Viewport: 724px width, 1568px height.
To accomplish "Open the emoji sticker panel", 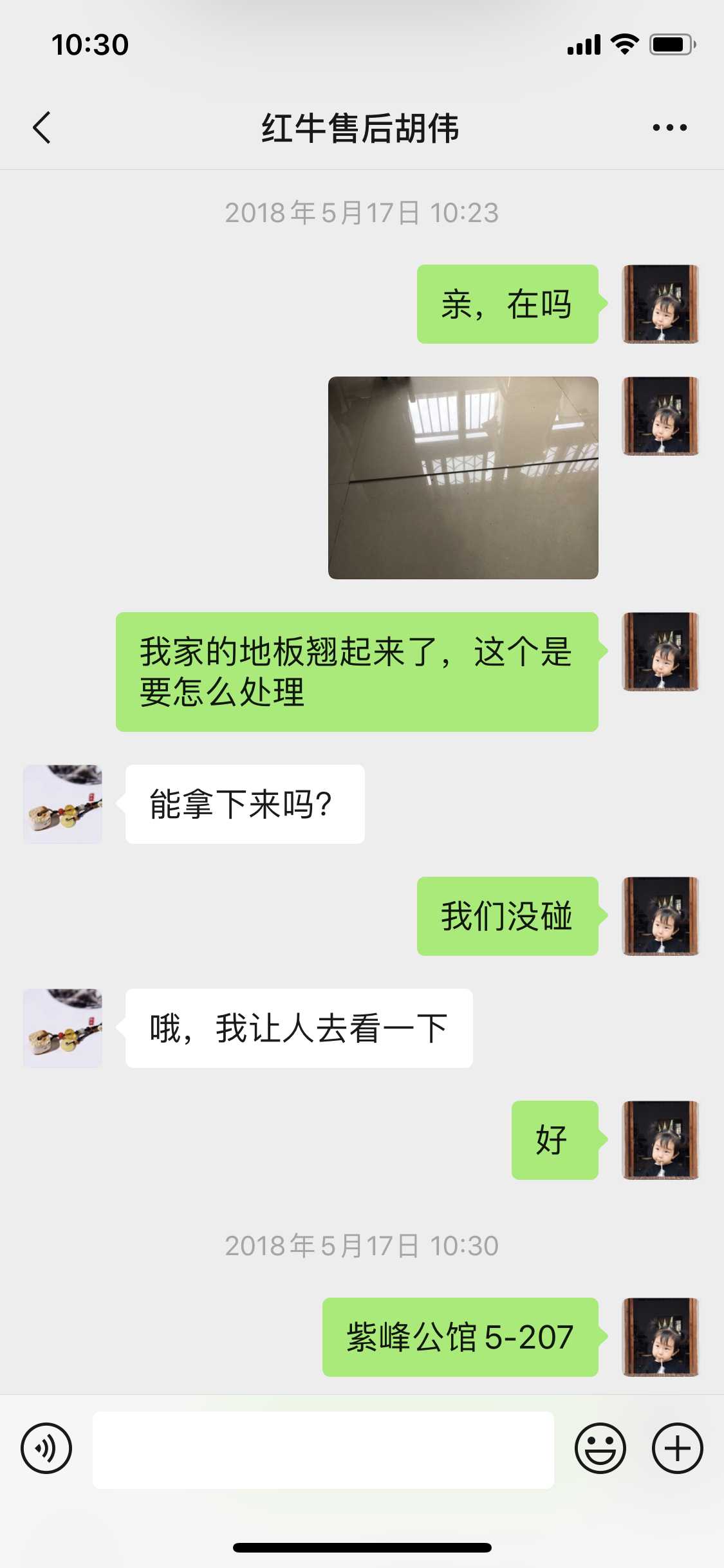I will [600, 1449].
